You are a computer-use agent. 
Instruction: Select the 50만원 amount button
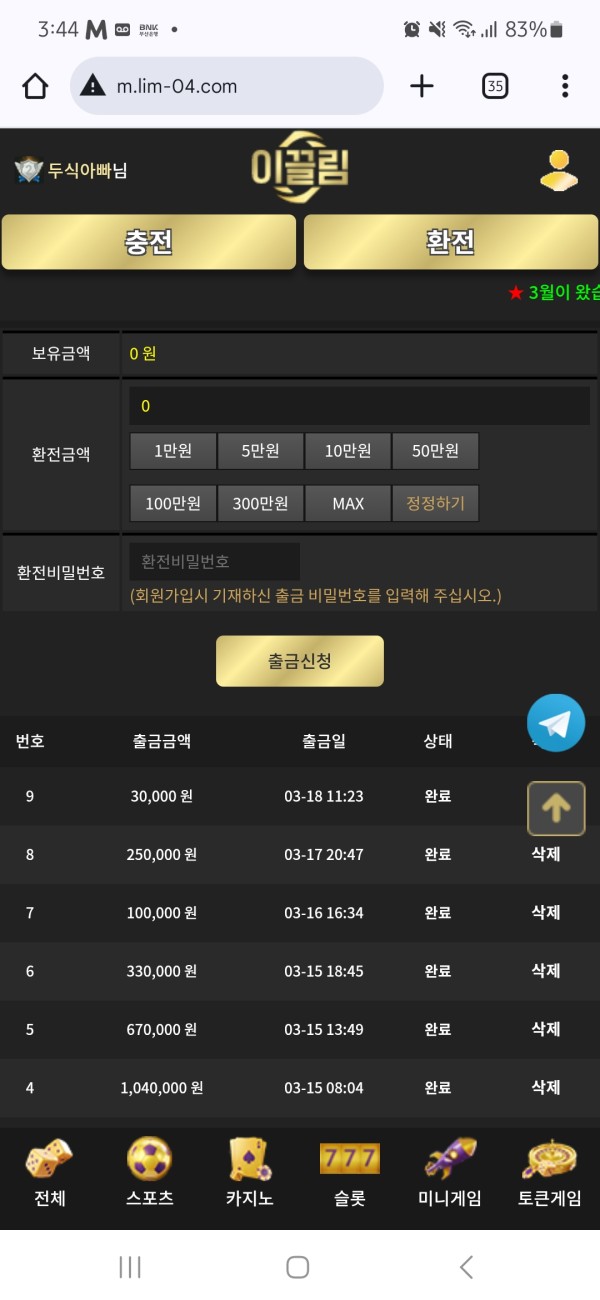[x=435, y=451]
